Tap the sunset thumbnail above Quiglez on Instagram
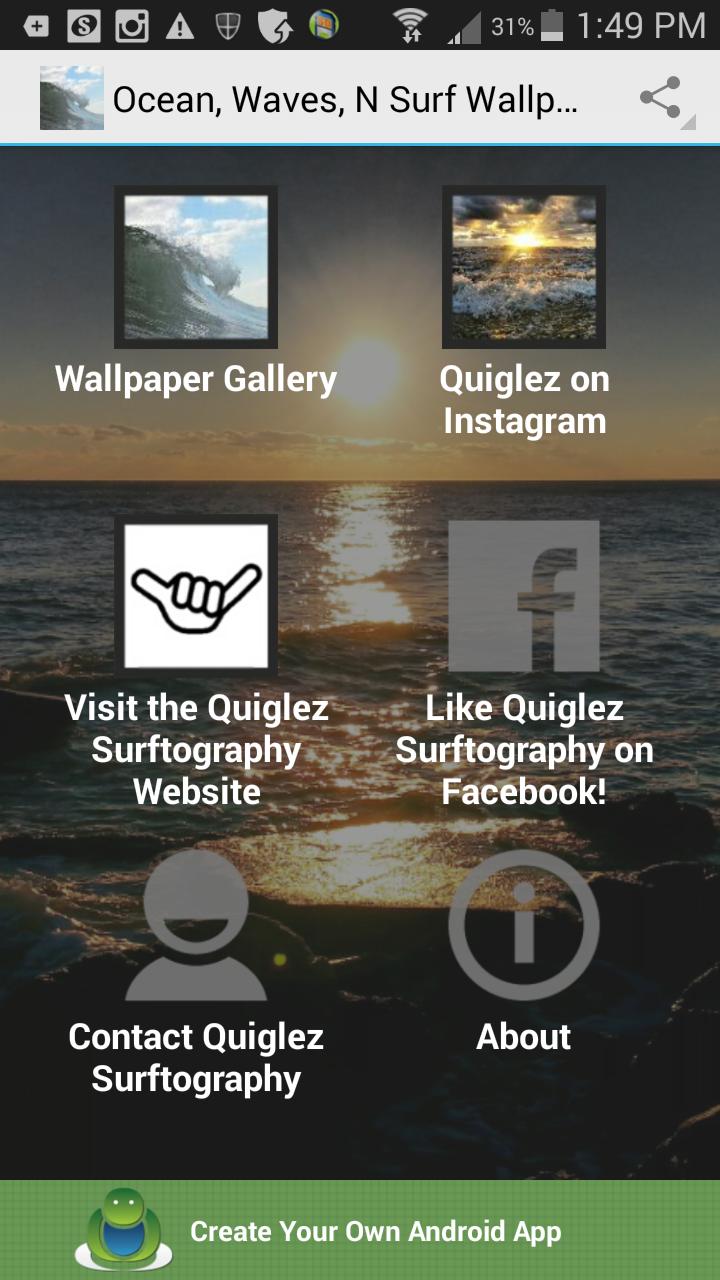Image resolution: width=720 pixels, height=1280 pixels. [x=523, y=267]
